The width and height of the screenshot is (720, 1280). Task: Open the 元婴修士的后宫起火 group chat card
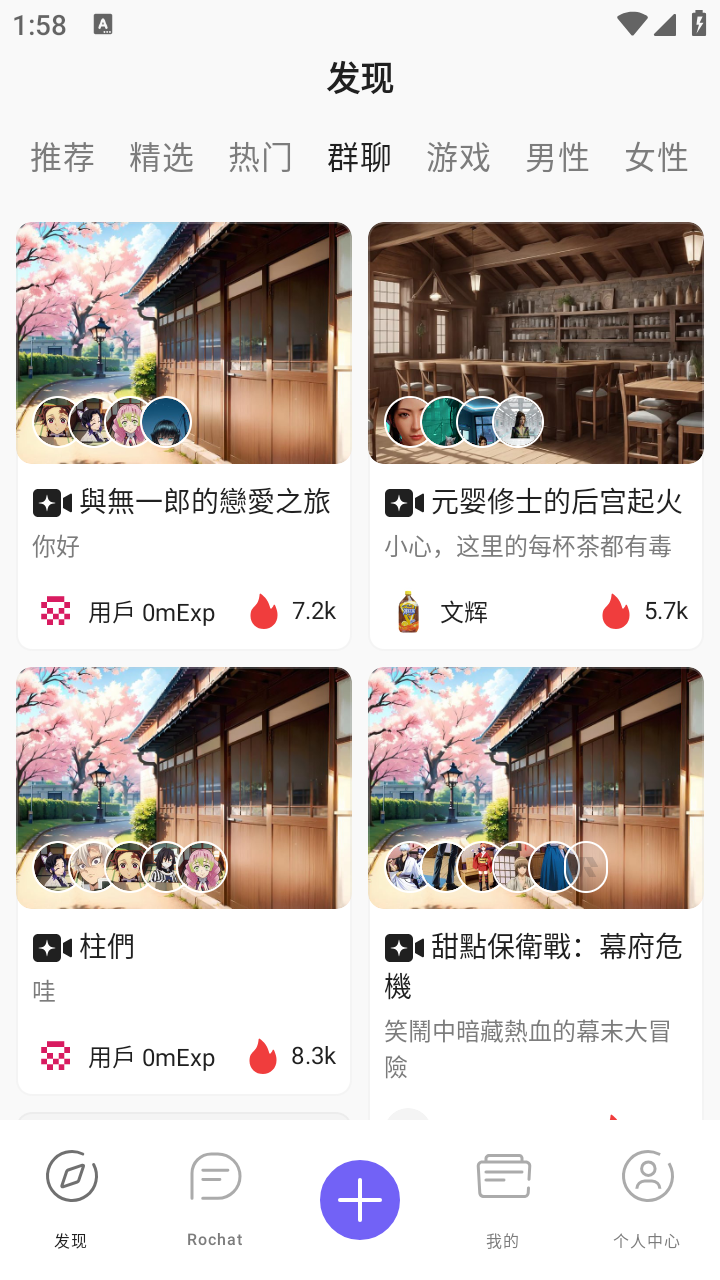point(536,435)
